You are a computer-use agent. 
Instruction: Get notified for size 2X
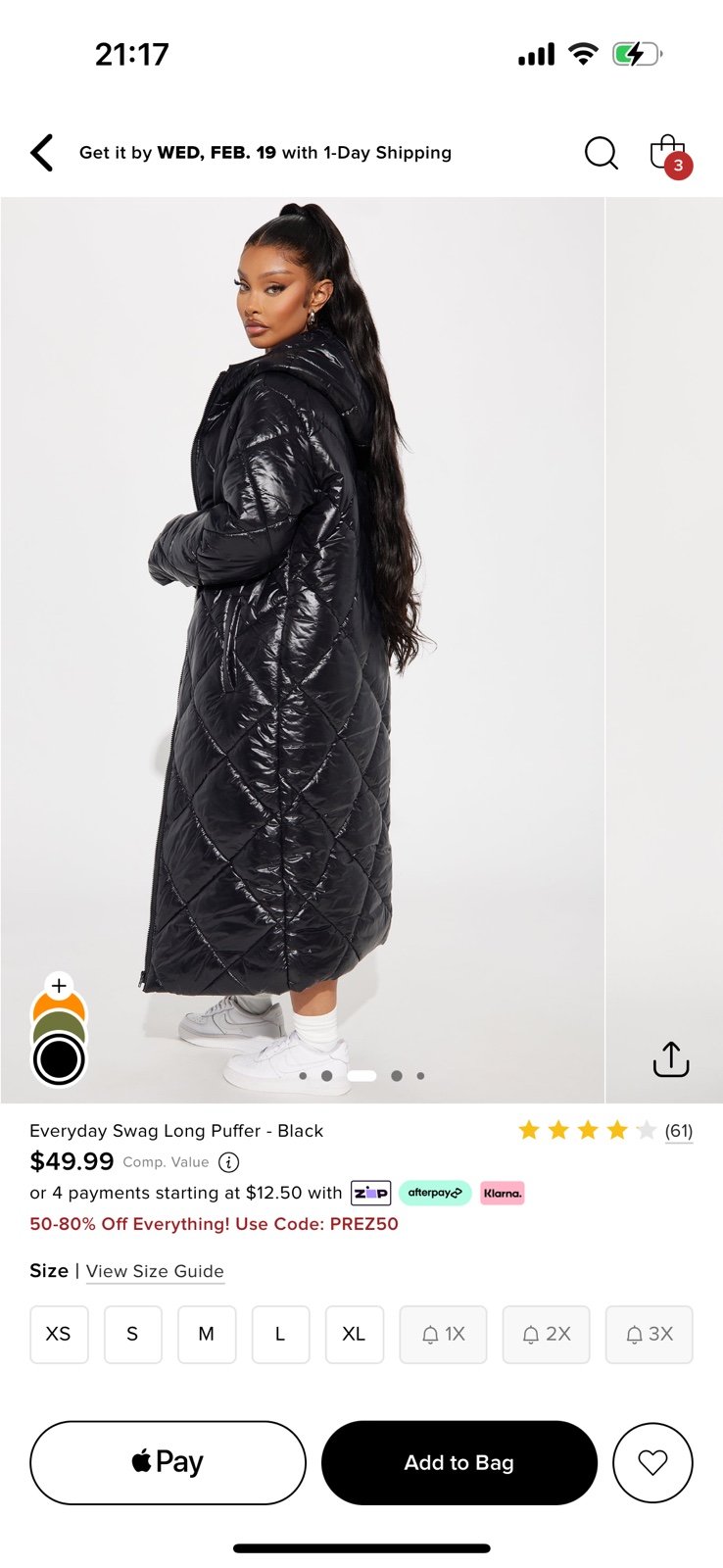click(x=546, y=1334)
